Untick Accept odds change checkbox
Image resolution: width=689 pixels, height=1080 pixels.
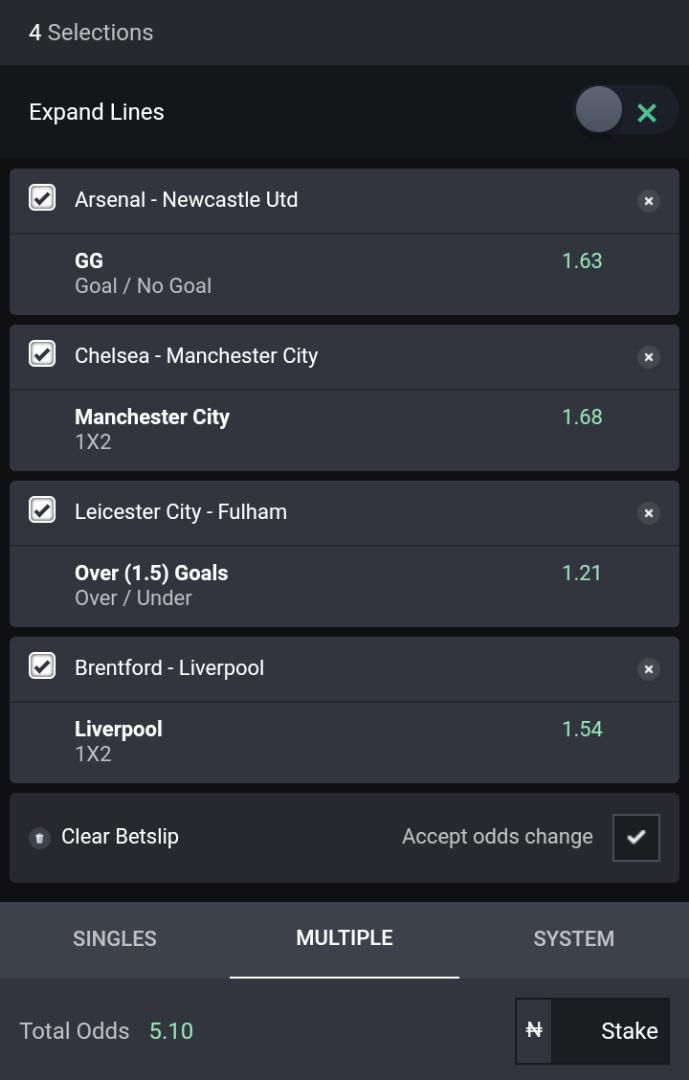[x=636, y=837]
